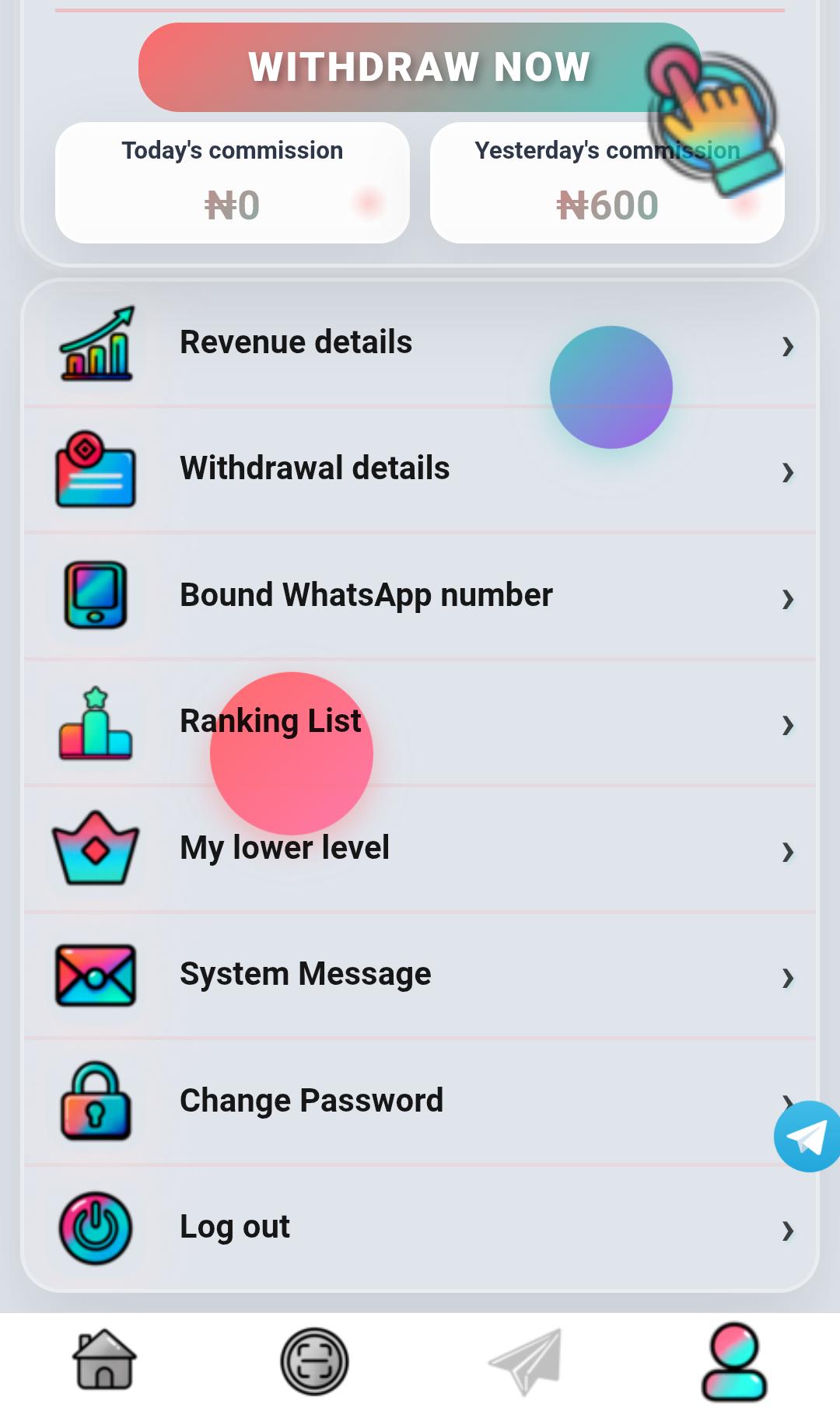Open the floating Telegram icon
Viewport: 840px width, 1415px height.
[805, 1136]
